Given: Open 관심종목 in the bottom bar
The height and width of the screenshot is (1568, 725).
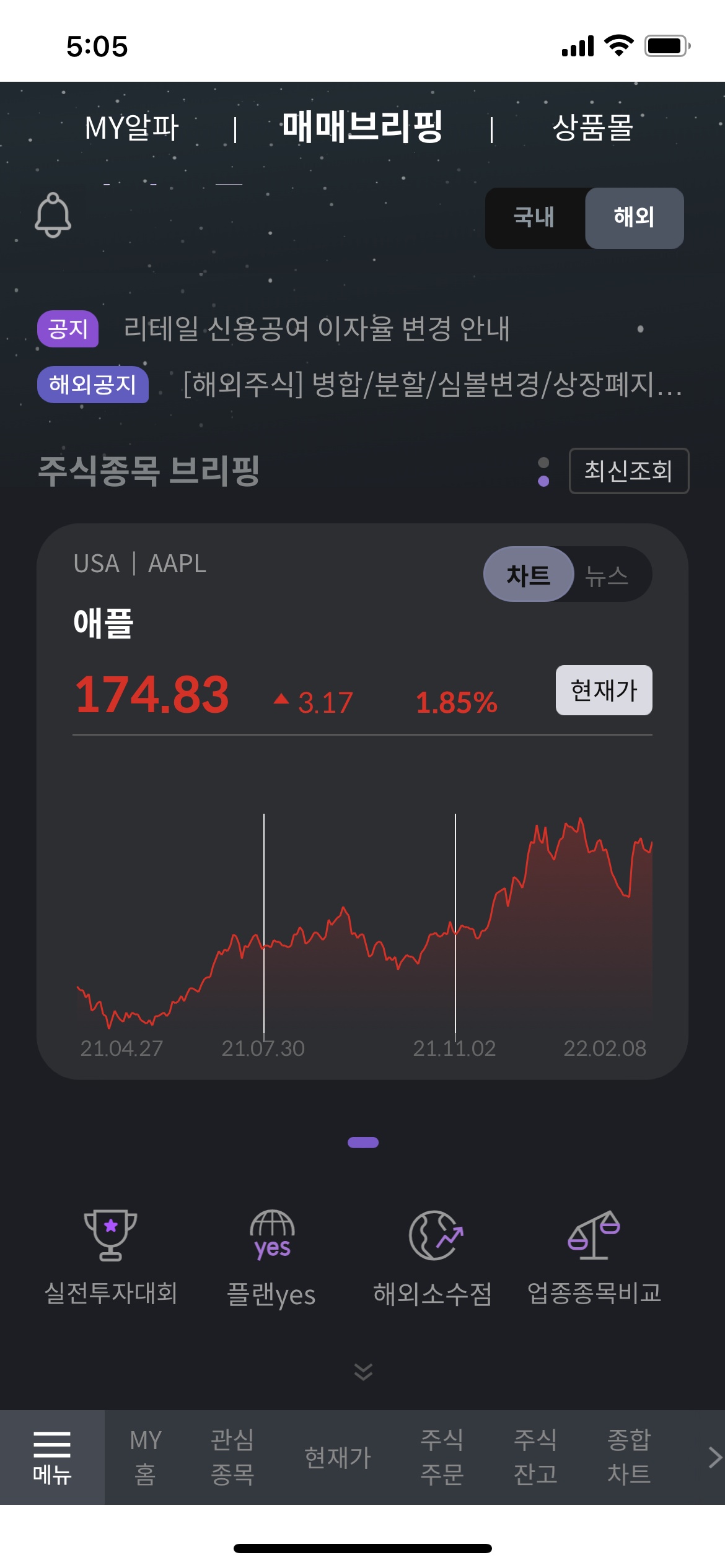Looking at the screenshot, I should coord(232,1457).
